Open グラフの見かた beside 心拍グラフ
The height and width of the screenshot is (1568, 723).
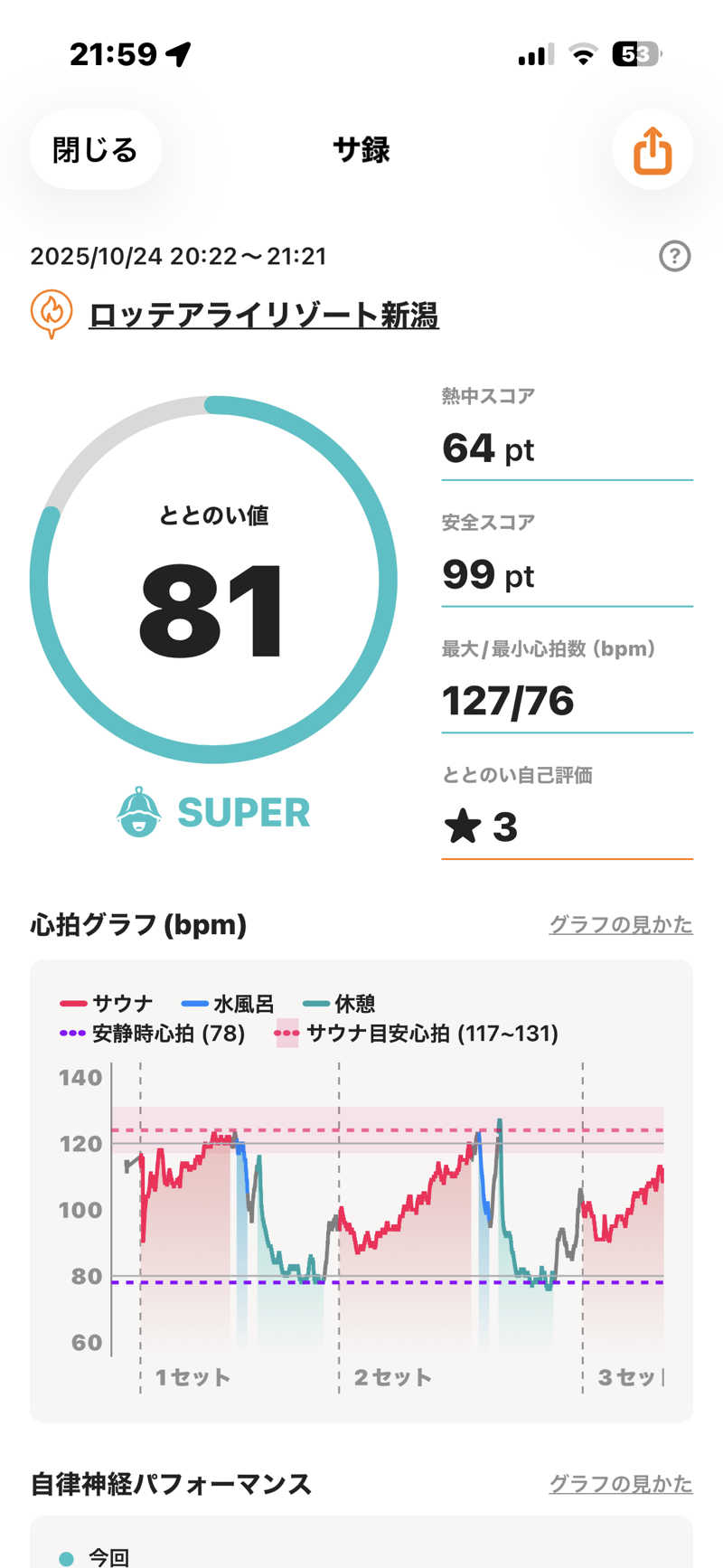tap(620, 924)
